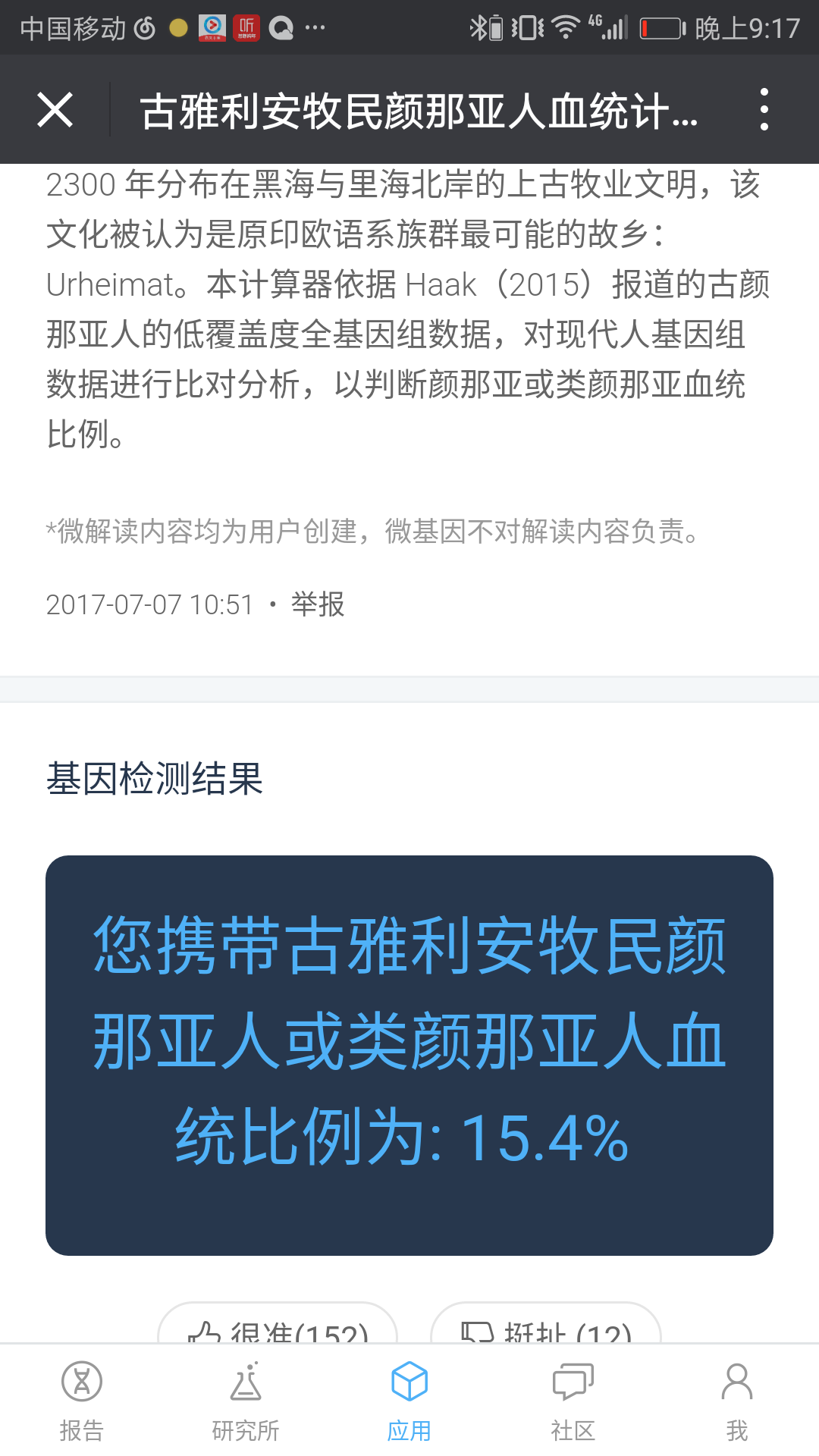The width and height of the screenshot is (819, 1456).
Task: Switch to the 报告 tab
Action: coord(82,1401)
